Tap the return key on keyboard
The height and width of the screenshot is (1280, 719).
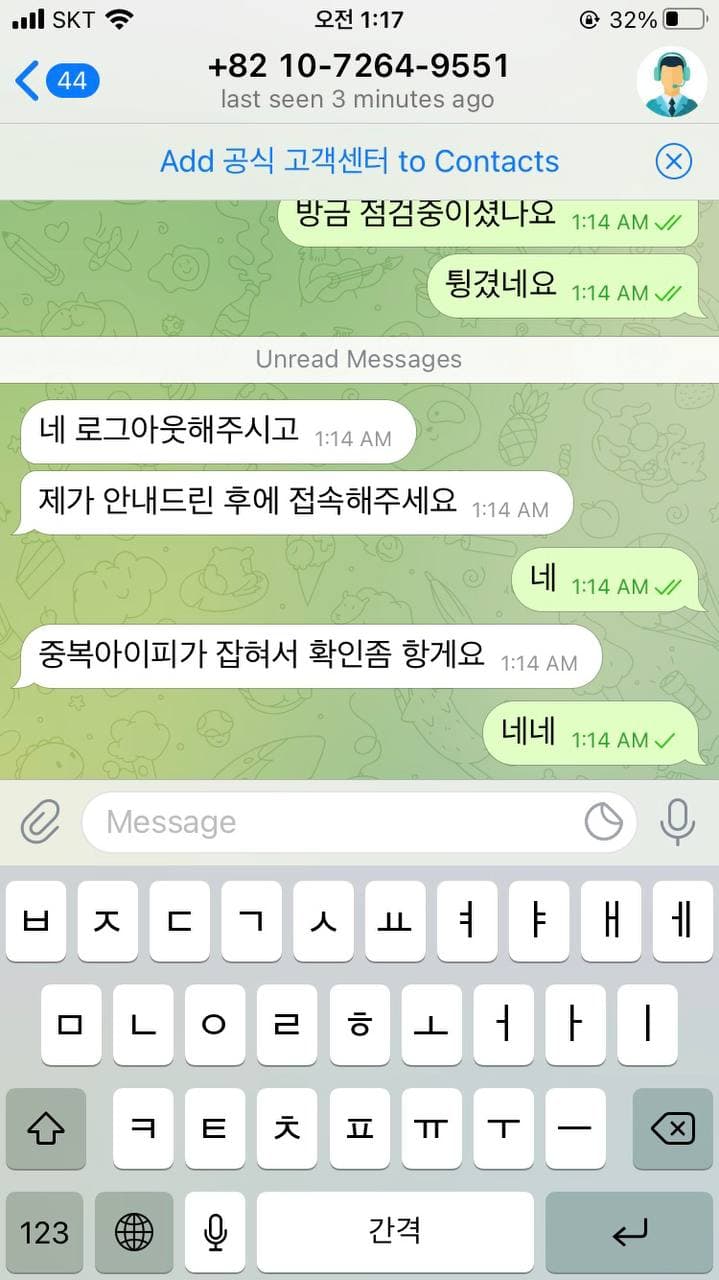tap(630, 1232)
